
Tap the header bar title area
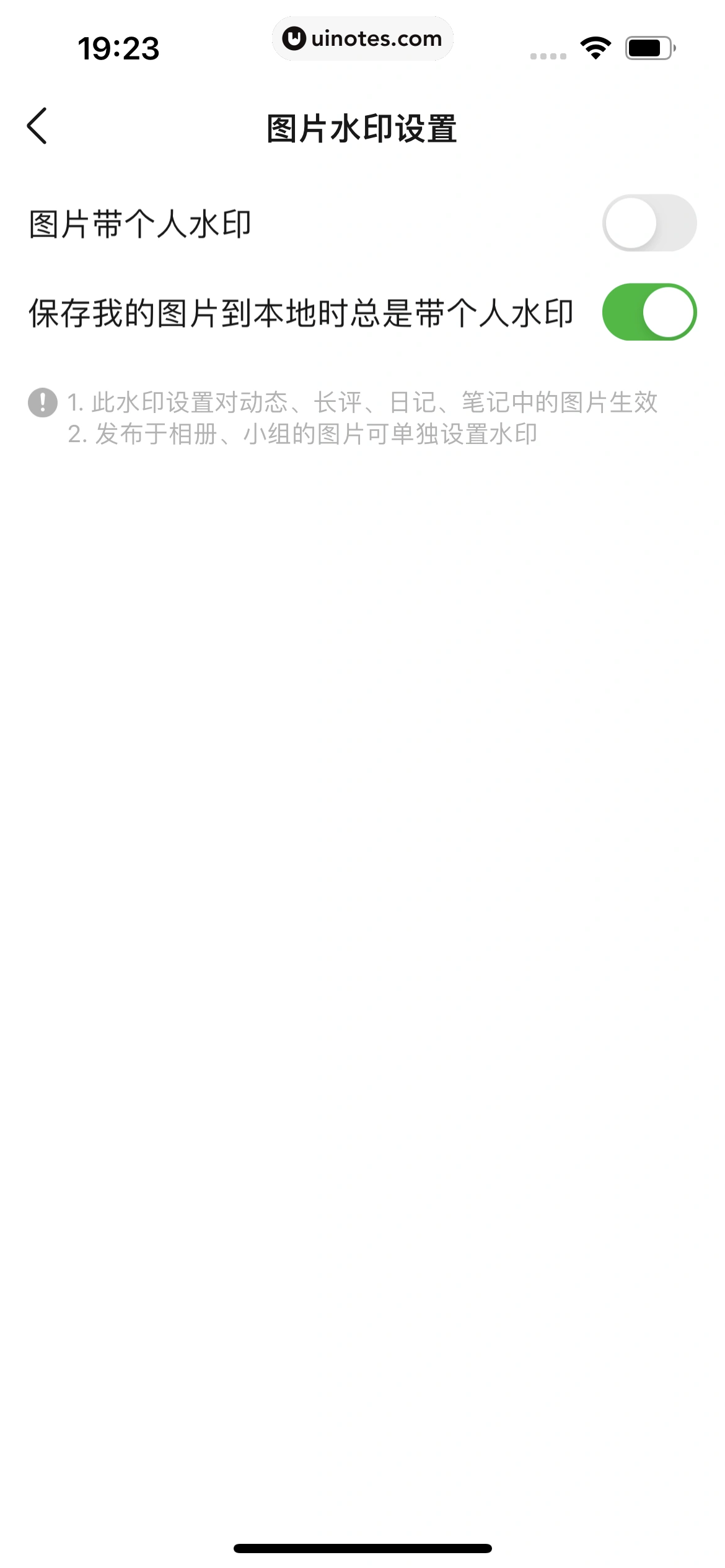coord(362,127)
